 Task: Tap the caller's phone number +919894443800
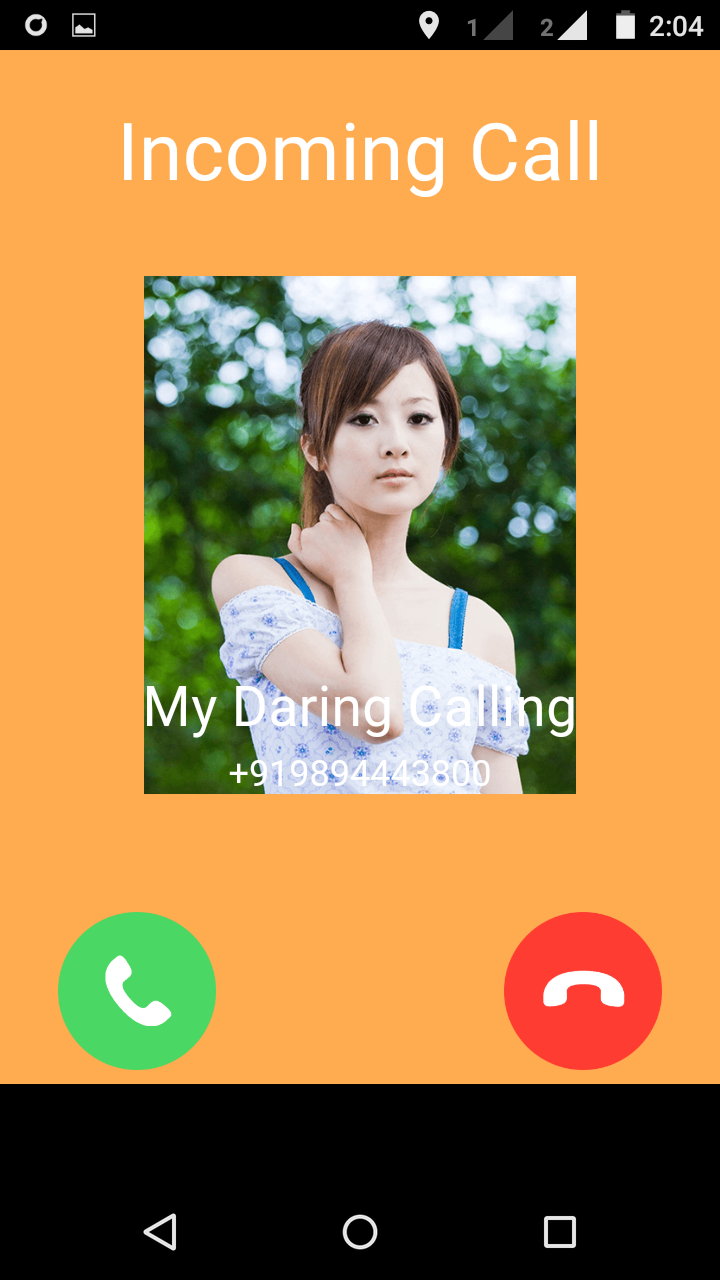click(360, 772)
